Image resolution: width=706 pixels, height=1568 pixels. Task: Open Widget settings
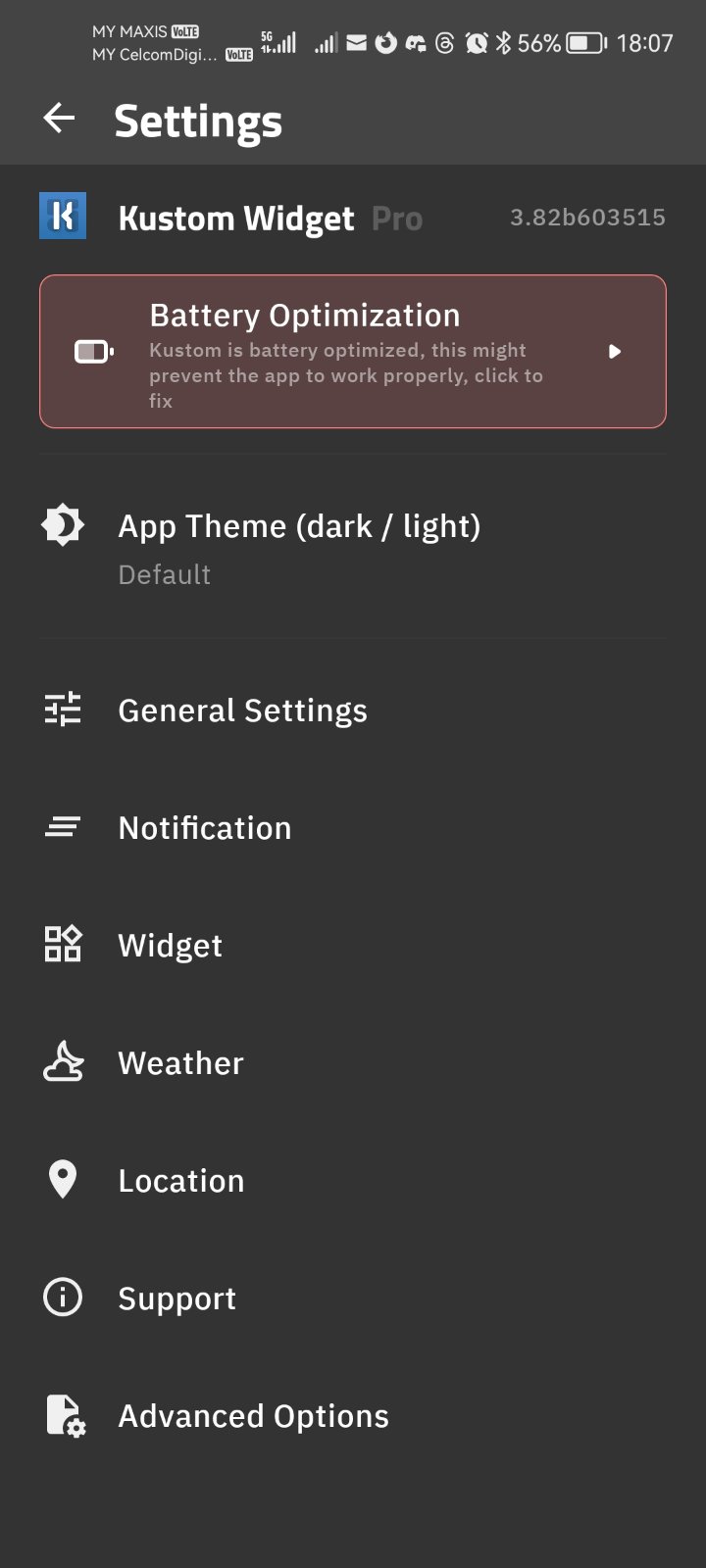click(x=170, y=946)
